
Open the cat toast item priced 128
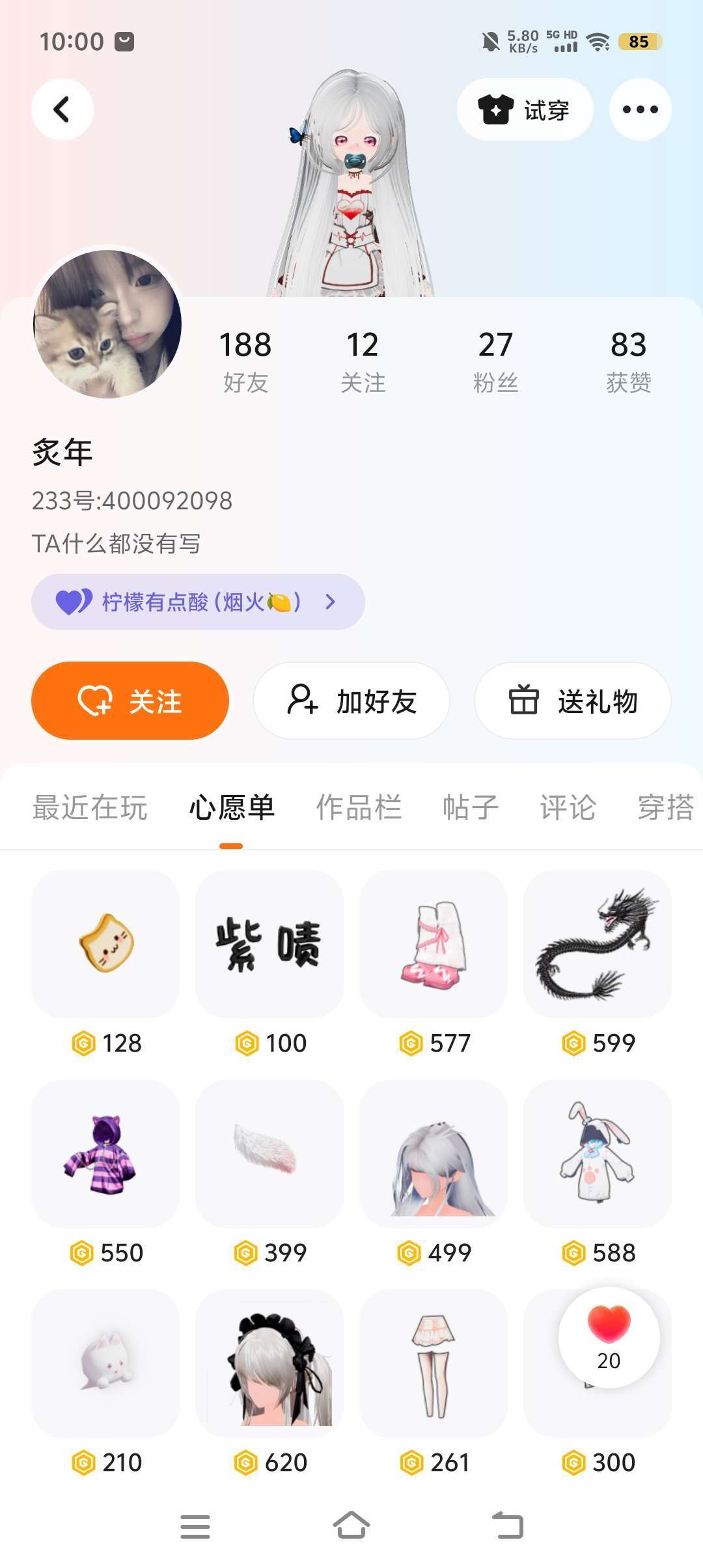click(105, 944)
